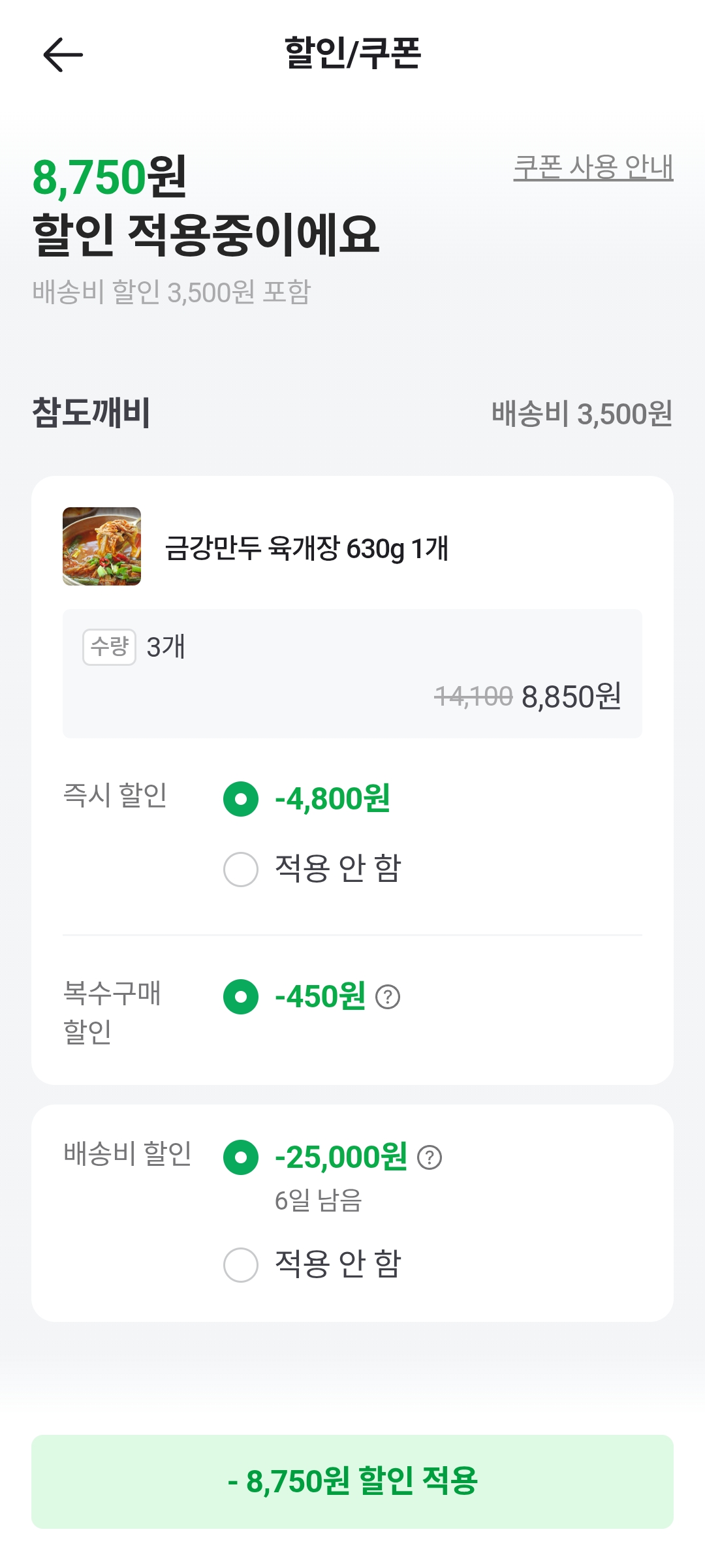Choose 적용 안 함 for instant discount
The image size is (705, 1568).
tap(241, 868)
